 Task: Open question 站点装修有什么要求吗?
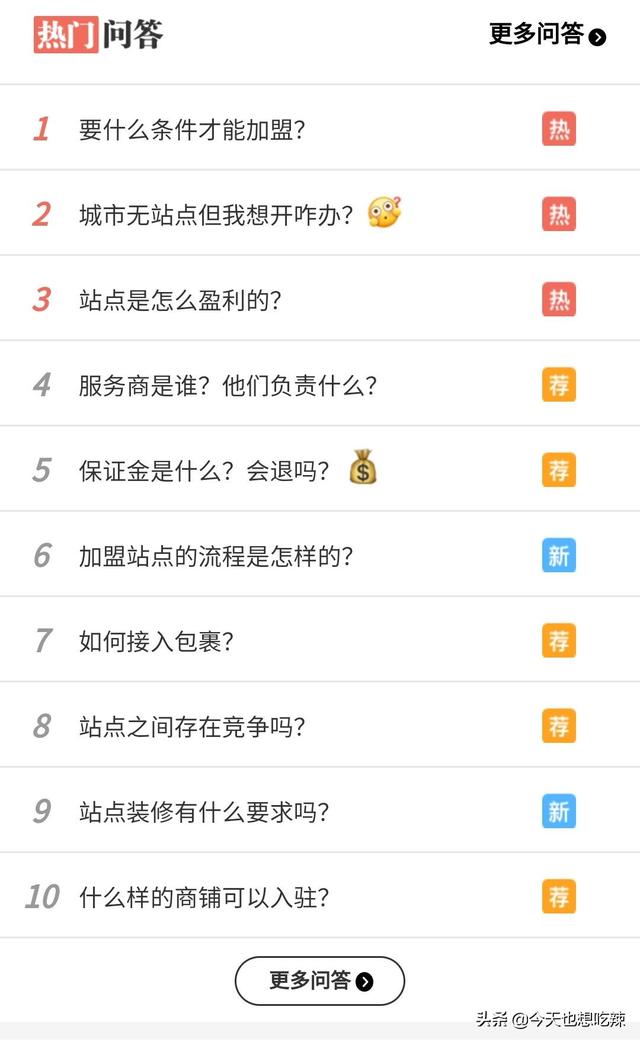tap(204, 812)
